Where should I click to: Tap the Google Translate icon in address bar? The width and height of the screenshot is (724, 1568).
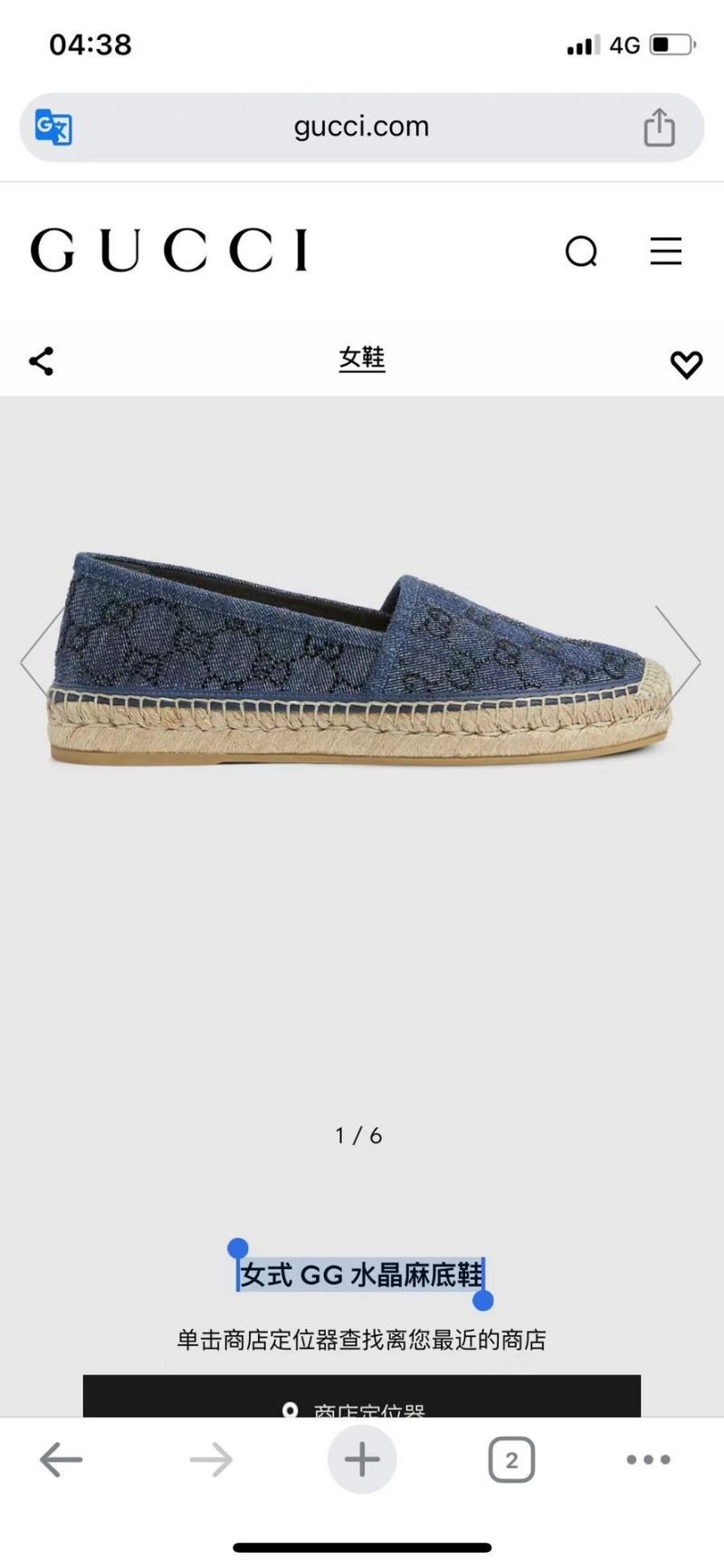coord(53,128)
